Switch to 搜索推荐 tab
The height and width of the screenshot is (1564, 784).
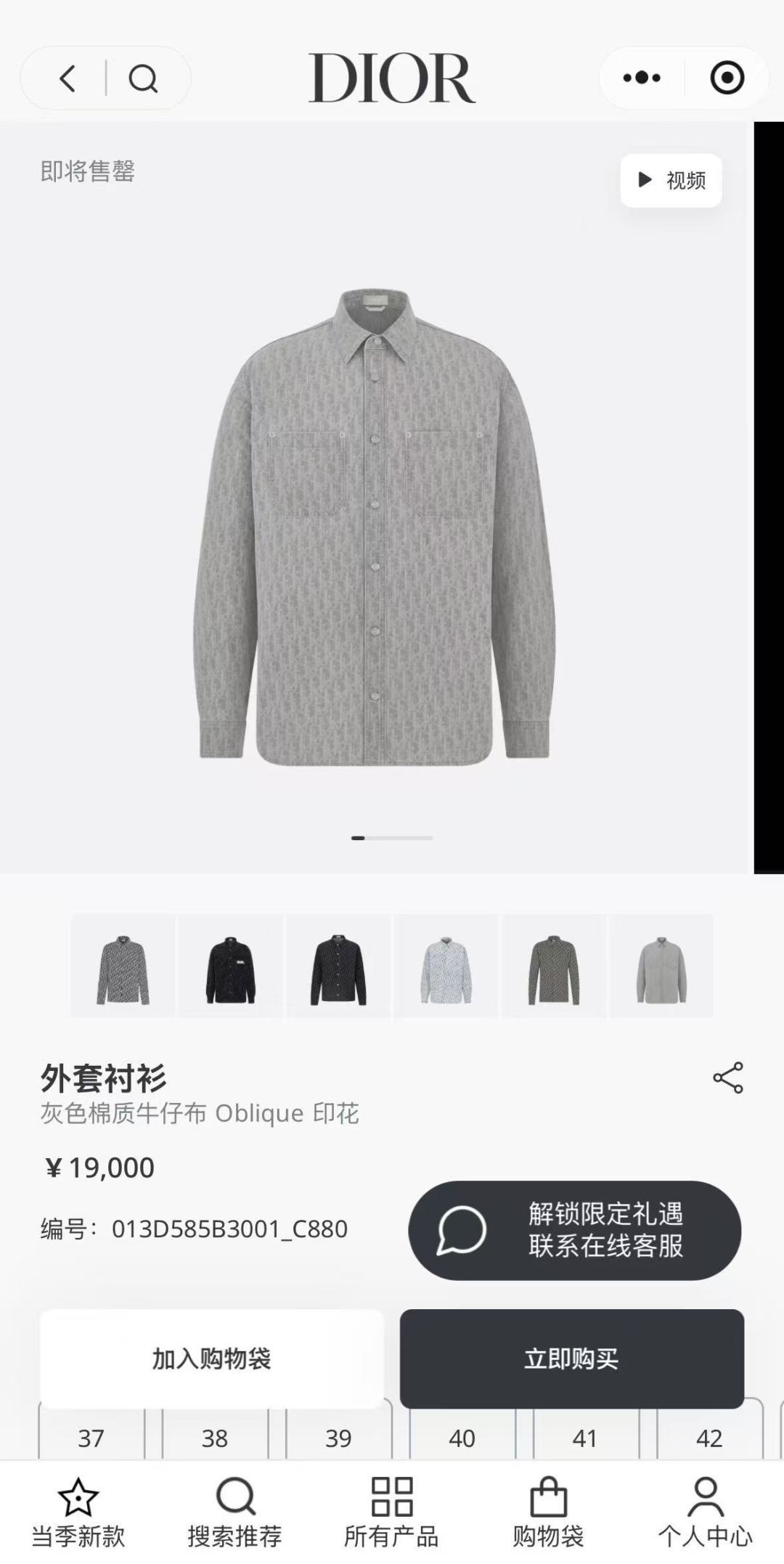click(x=234, y=1512)
